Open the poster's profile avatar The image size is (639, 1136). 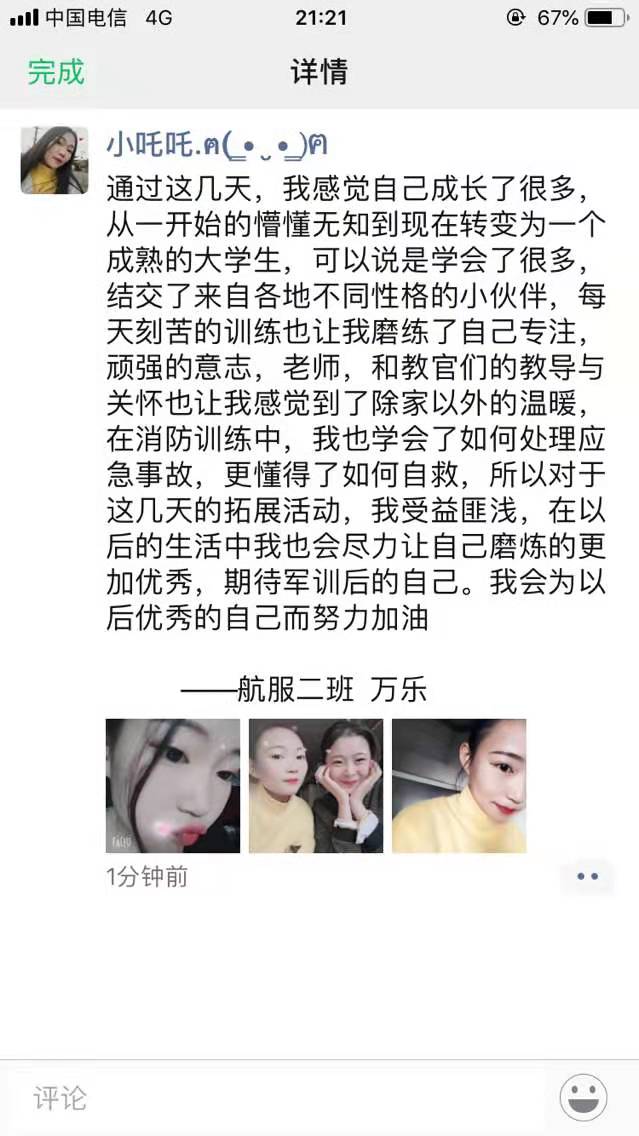coord(54,160)
